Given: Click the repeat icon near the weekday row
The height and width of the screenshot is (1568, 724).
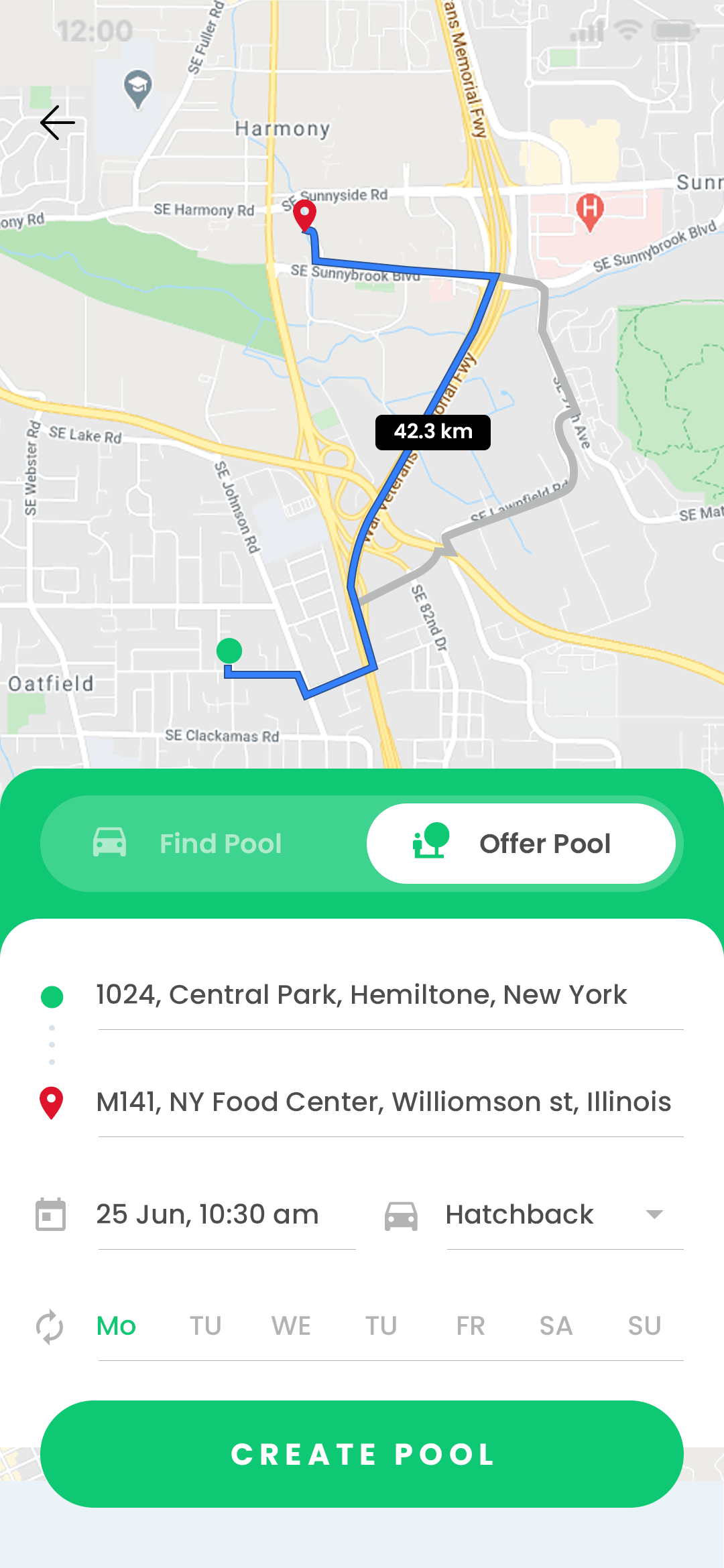Looking at the screenshot, I should (50, 1325).
